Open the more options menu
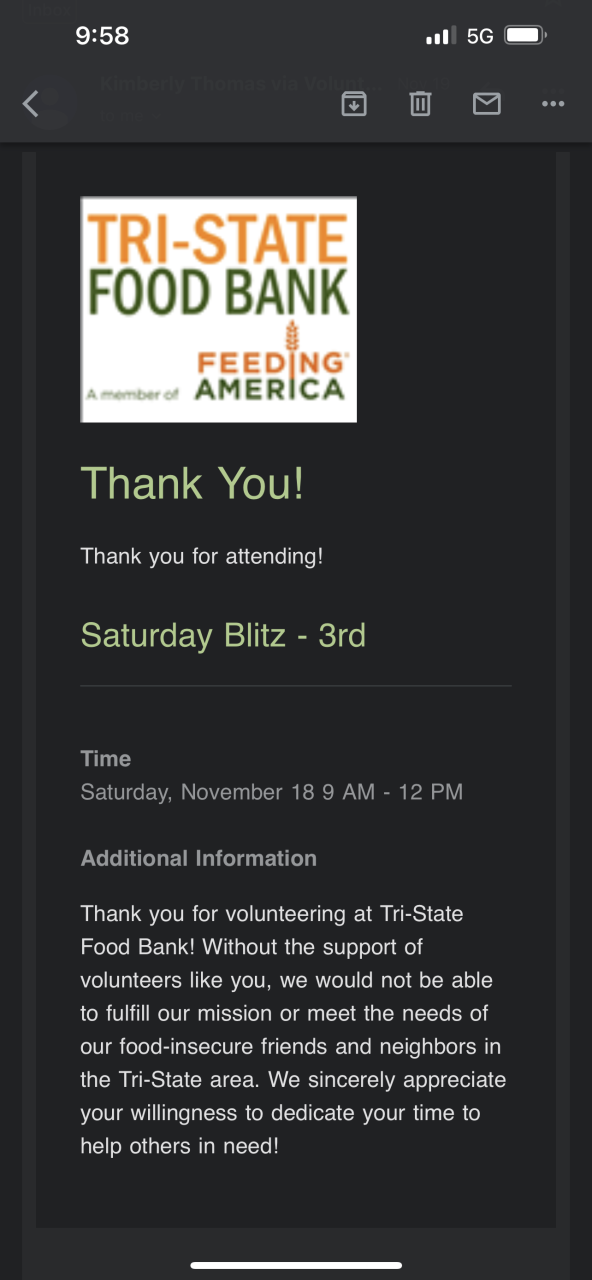592x1280 pixels. tap(553, 103)
